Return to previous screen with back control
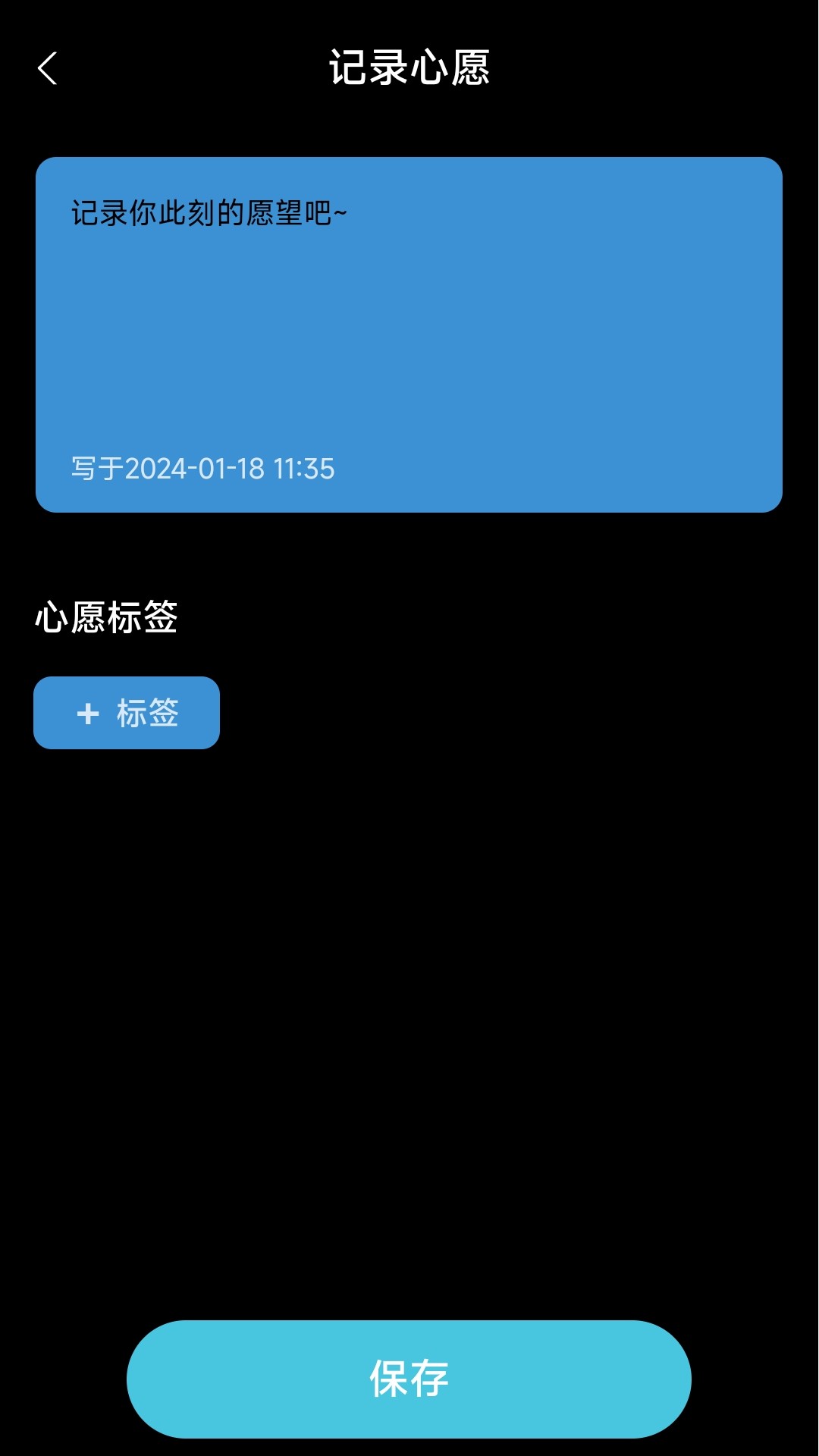819x1456 pixels. 47,68
